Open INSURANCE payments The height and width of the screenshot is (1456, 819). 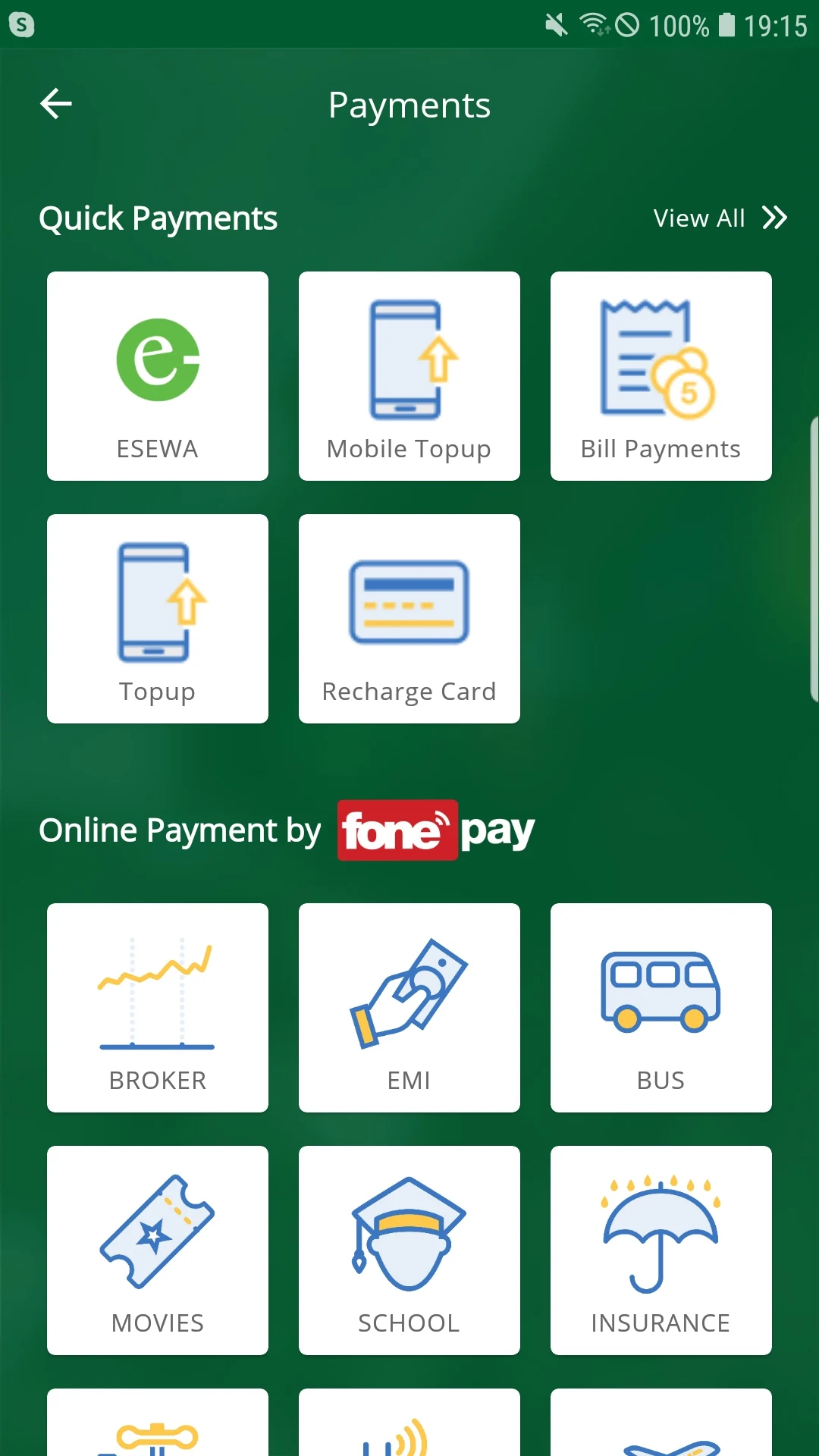pyautogui.click(x=661, y=1250)
